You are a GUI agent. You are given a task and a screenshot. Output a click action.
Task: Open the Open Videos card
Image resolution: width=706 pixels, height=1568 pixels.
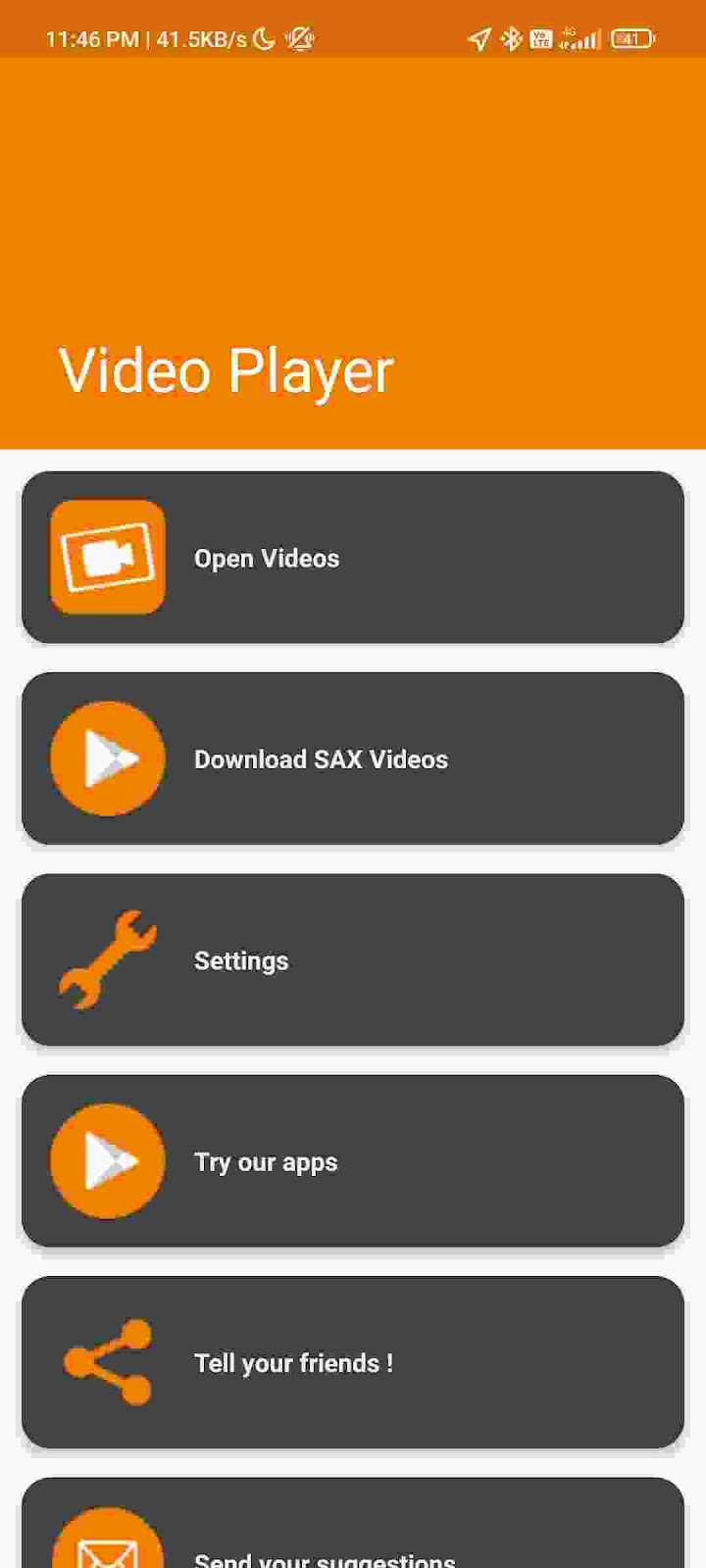tap(353, 558)
